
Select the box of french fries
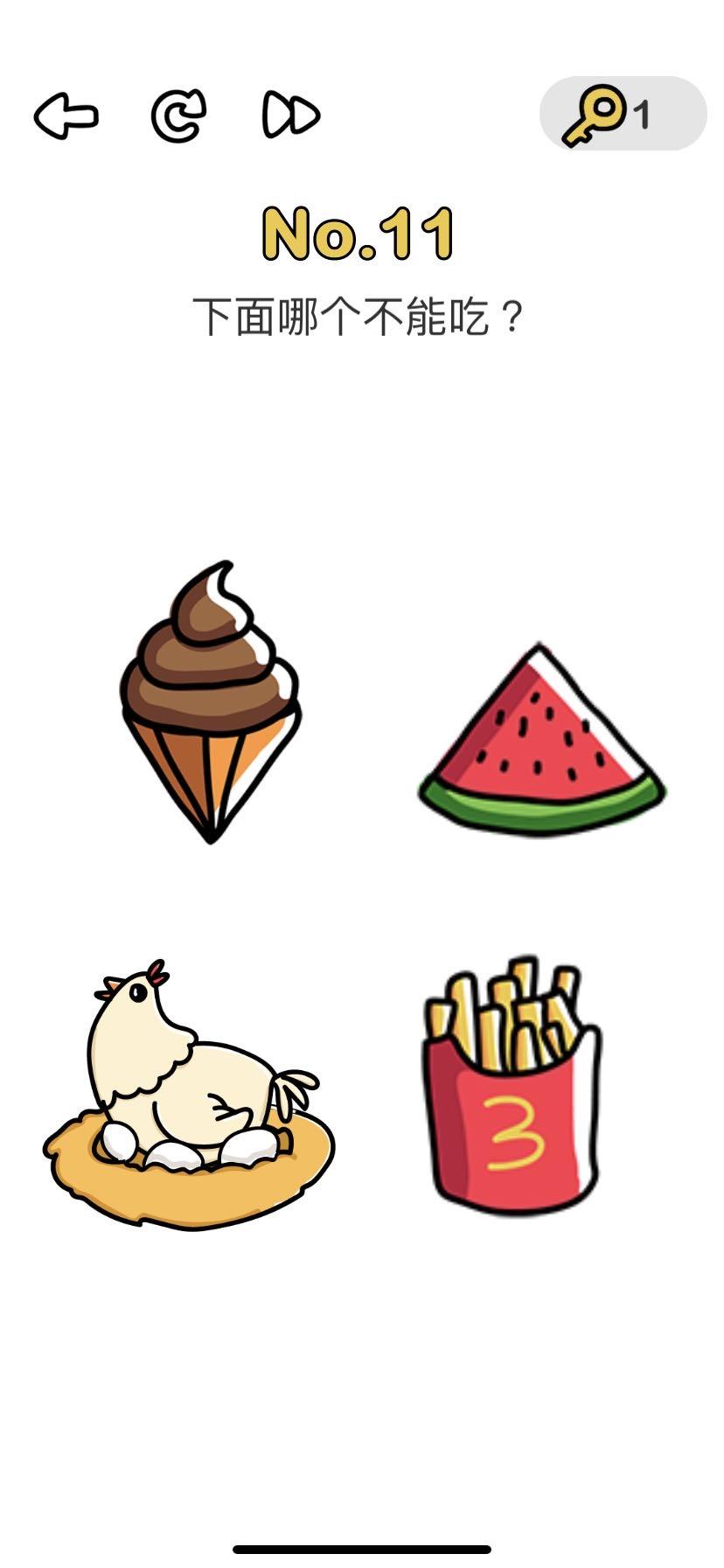(x=513, y=1089)
